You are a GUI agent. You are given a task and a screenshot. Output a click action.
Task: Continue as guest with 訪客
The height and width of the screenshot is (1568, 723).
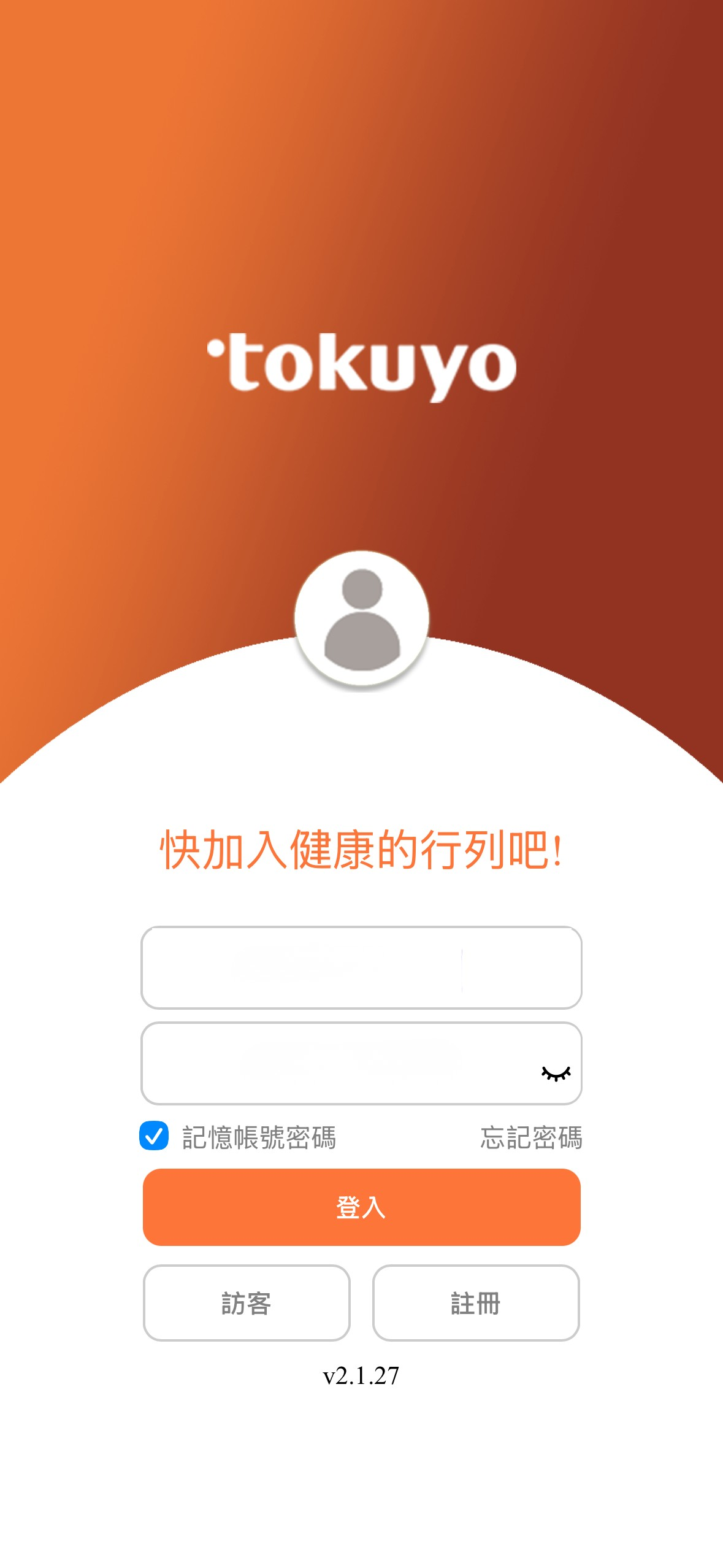pos(247,1302)
